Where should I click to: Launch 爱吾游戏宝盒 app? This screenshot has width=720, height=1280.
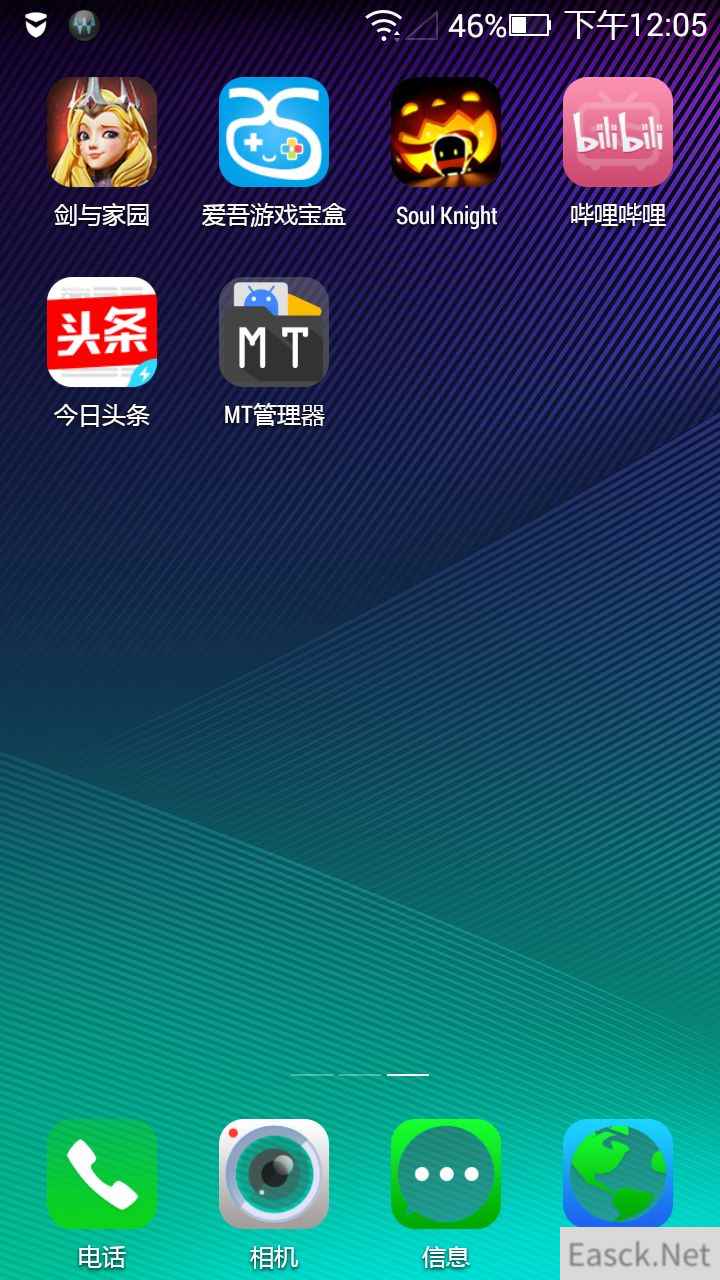(274, 132)
